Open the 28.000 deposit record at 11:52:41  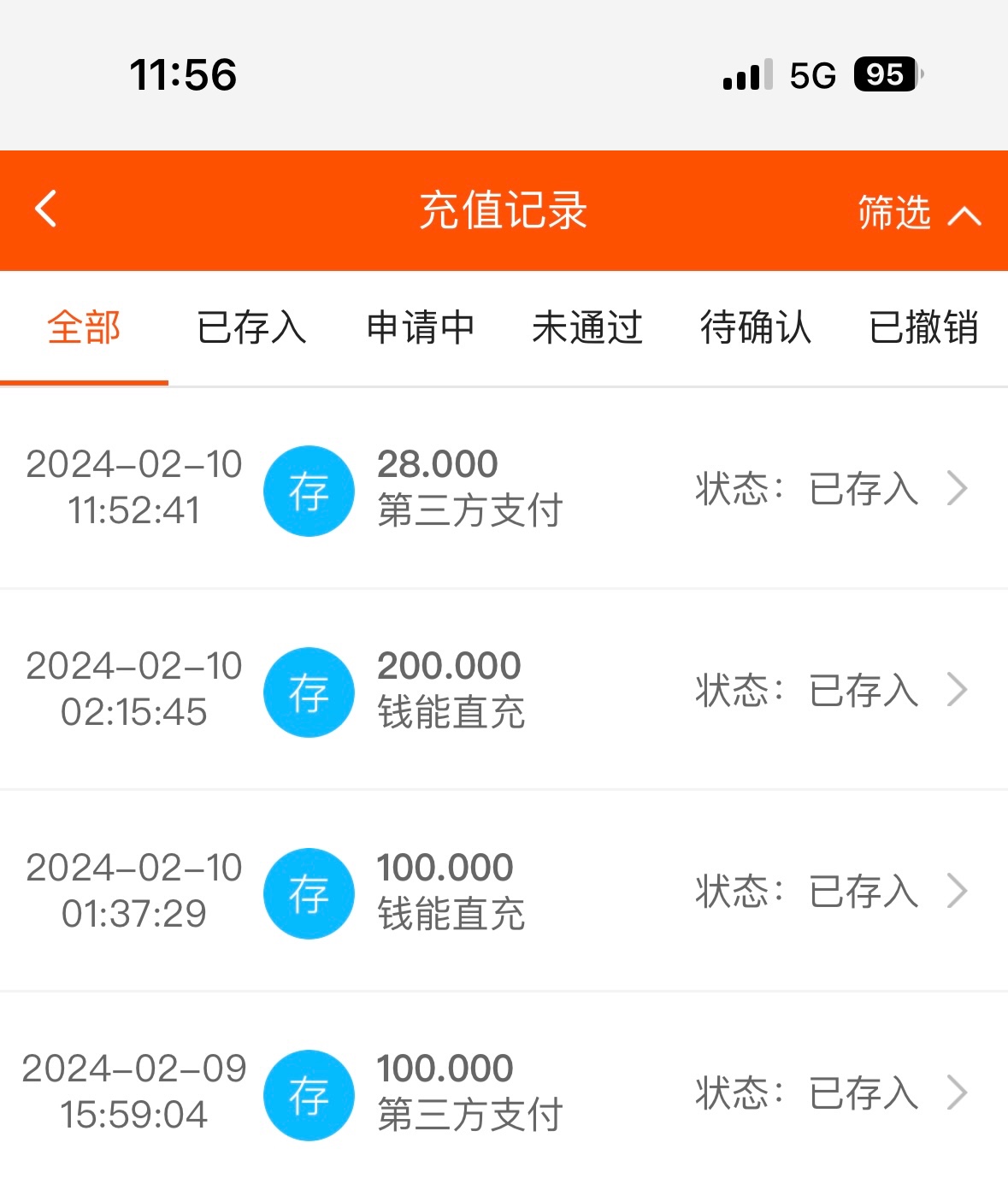click(504, 489)
